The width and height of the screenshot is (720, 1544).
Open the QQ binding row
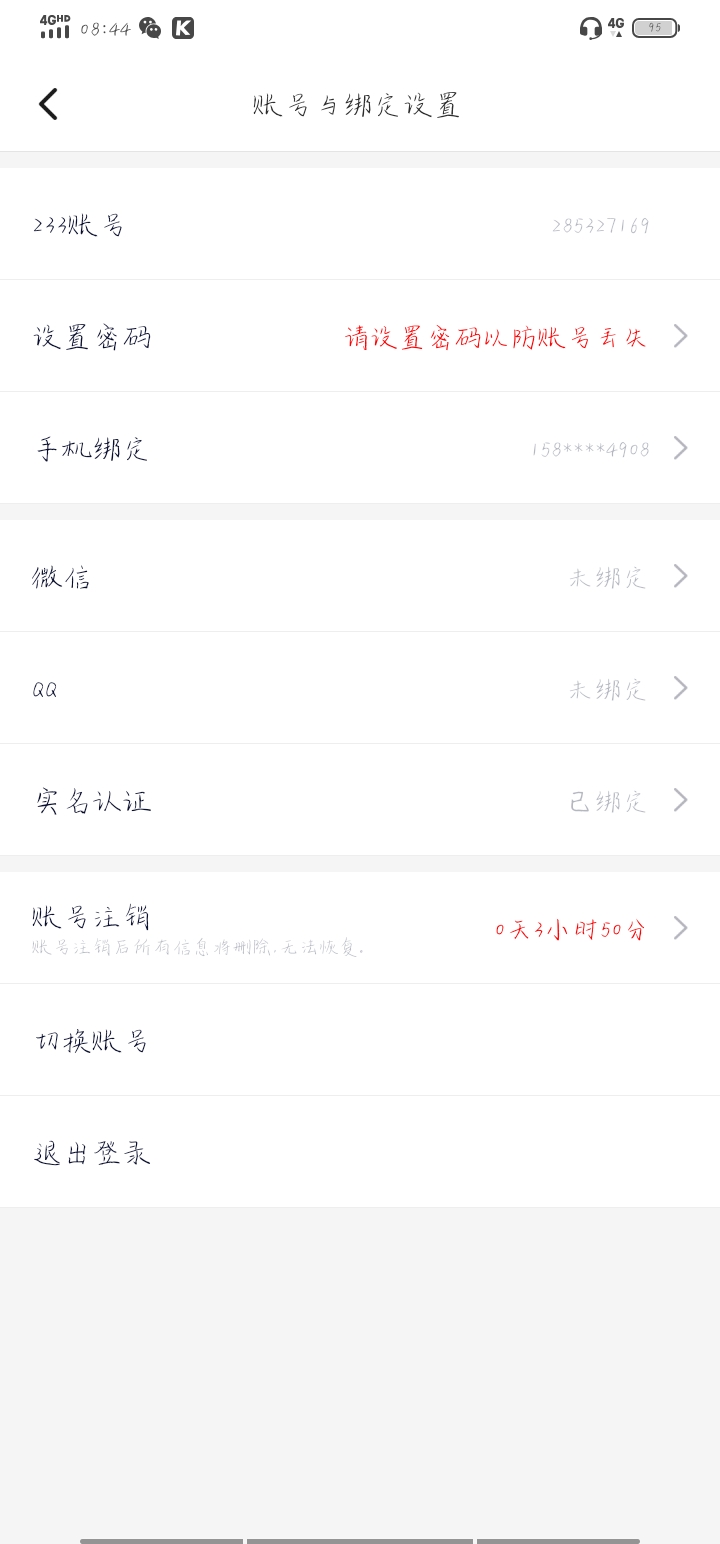[x=360, y=688]
